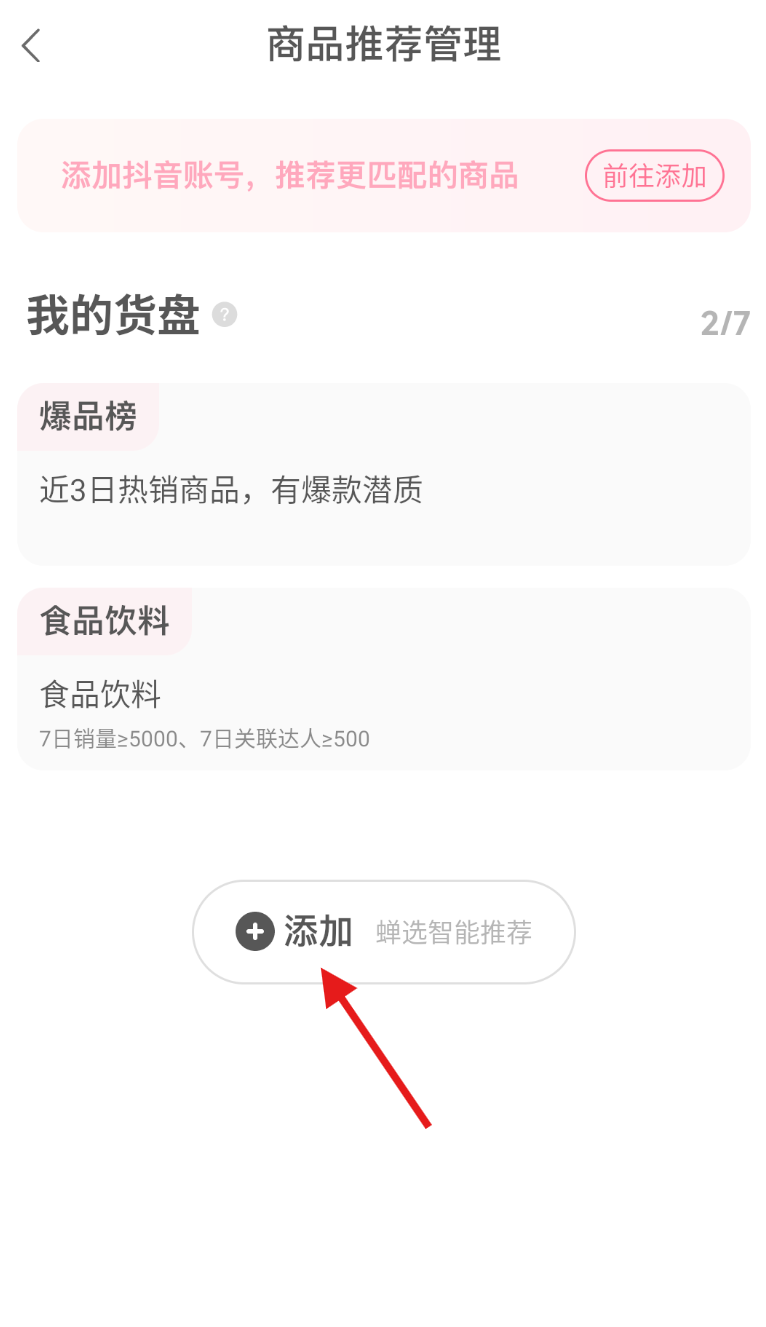
Task: Open the 食品饮料 card
Action: (383, 680)
